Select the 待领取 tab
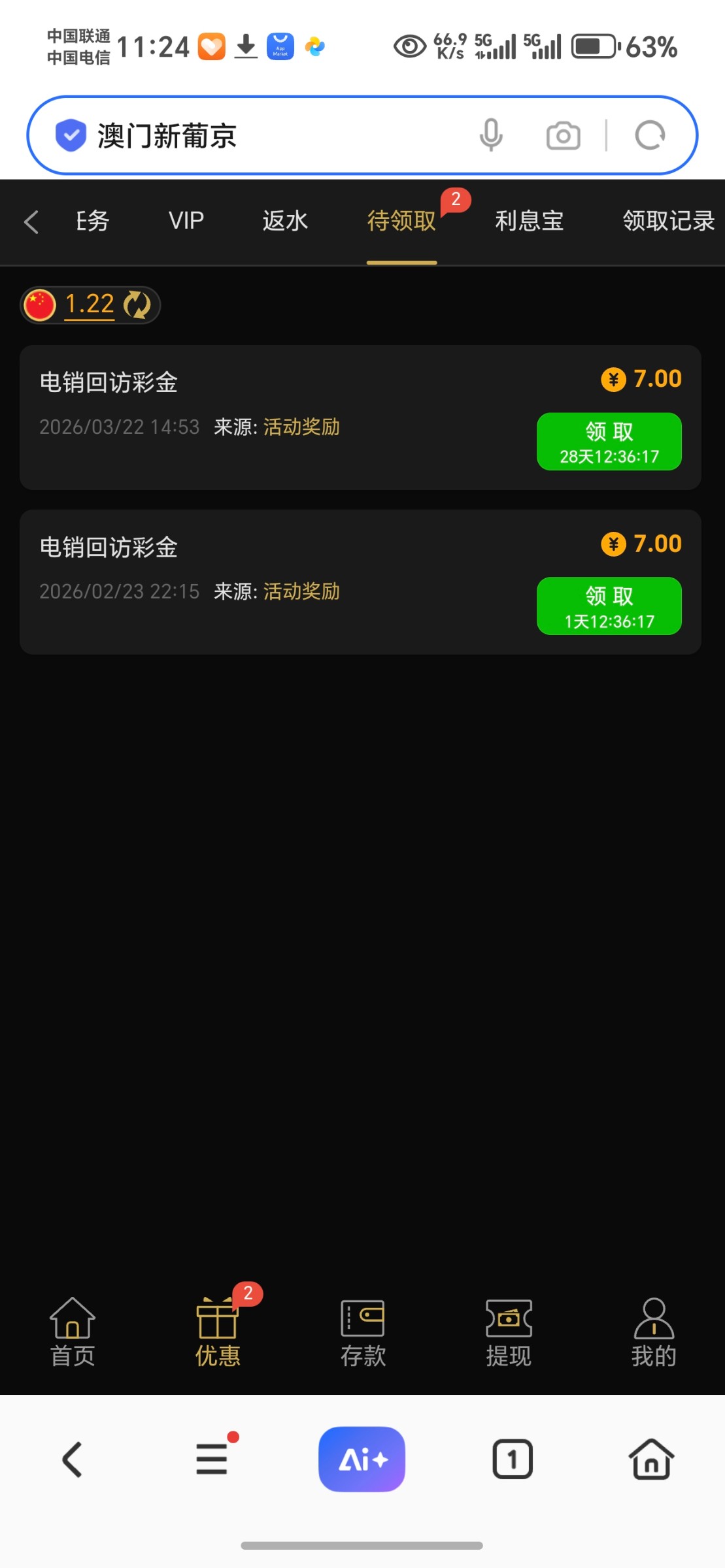 click(x=401, y=221)
